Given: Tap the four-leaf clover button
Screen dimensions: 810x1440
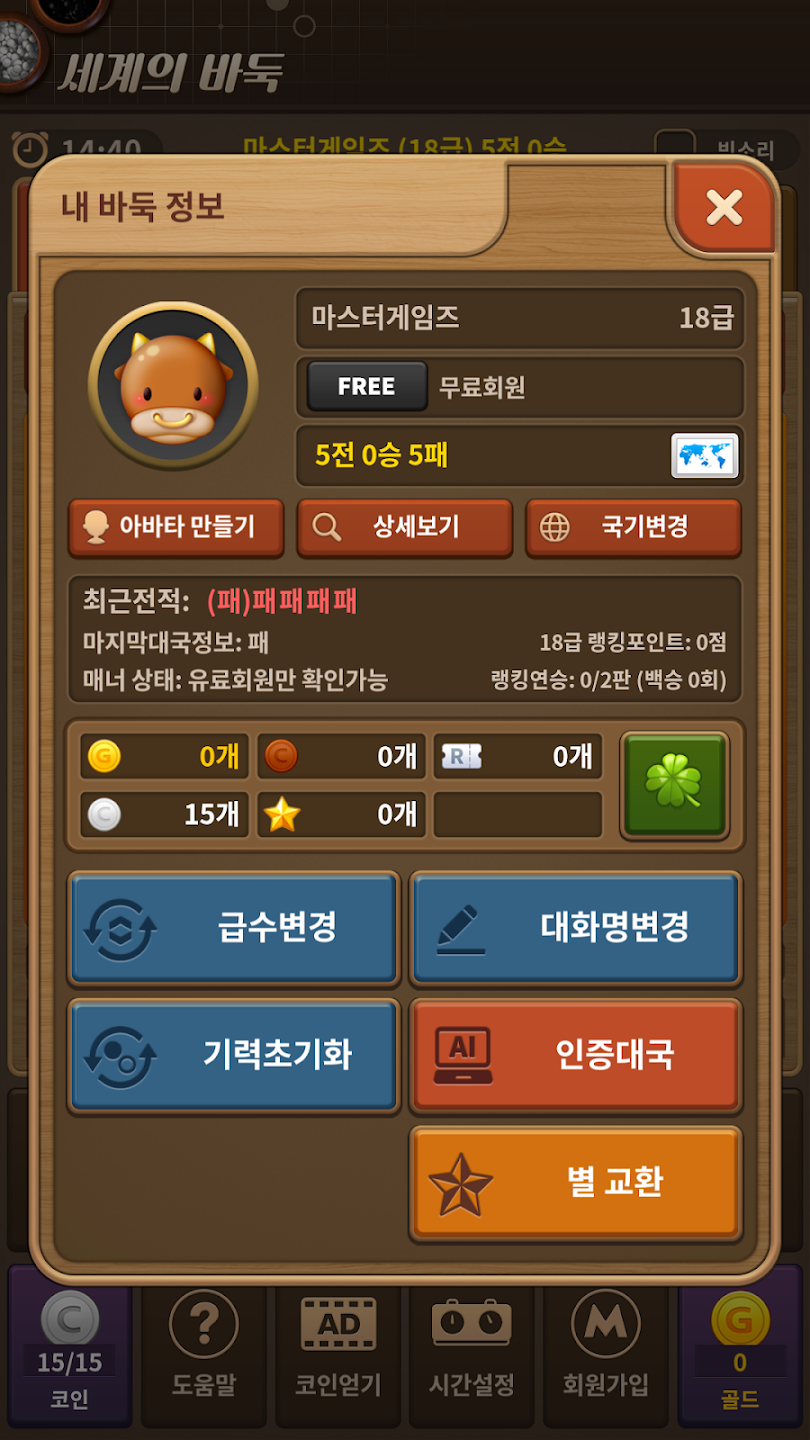Looking at the screenshot, I should click(674, 784).
